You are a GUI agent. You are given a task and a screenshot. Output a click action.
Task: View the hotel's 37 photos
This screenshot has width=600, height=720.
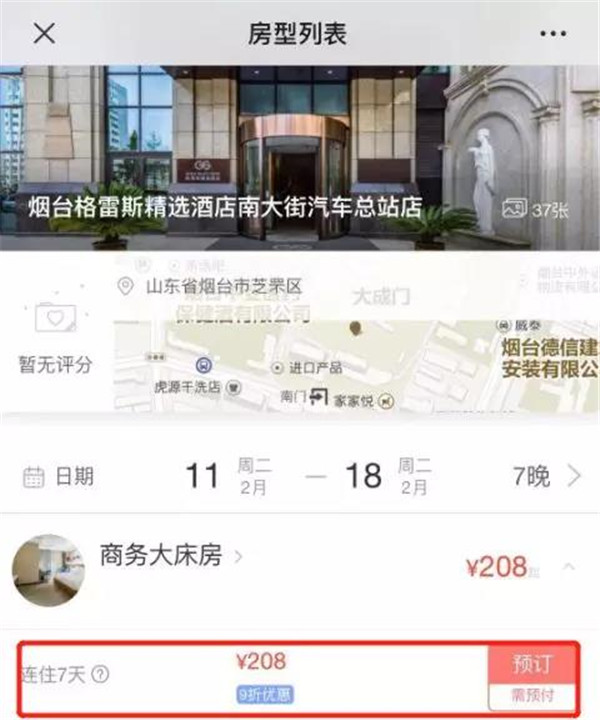(x=535, y=209)
